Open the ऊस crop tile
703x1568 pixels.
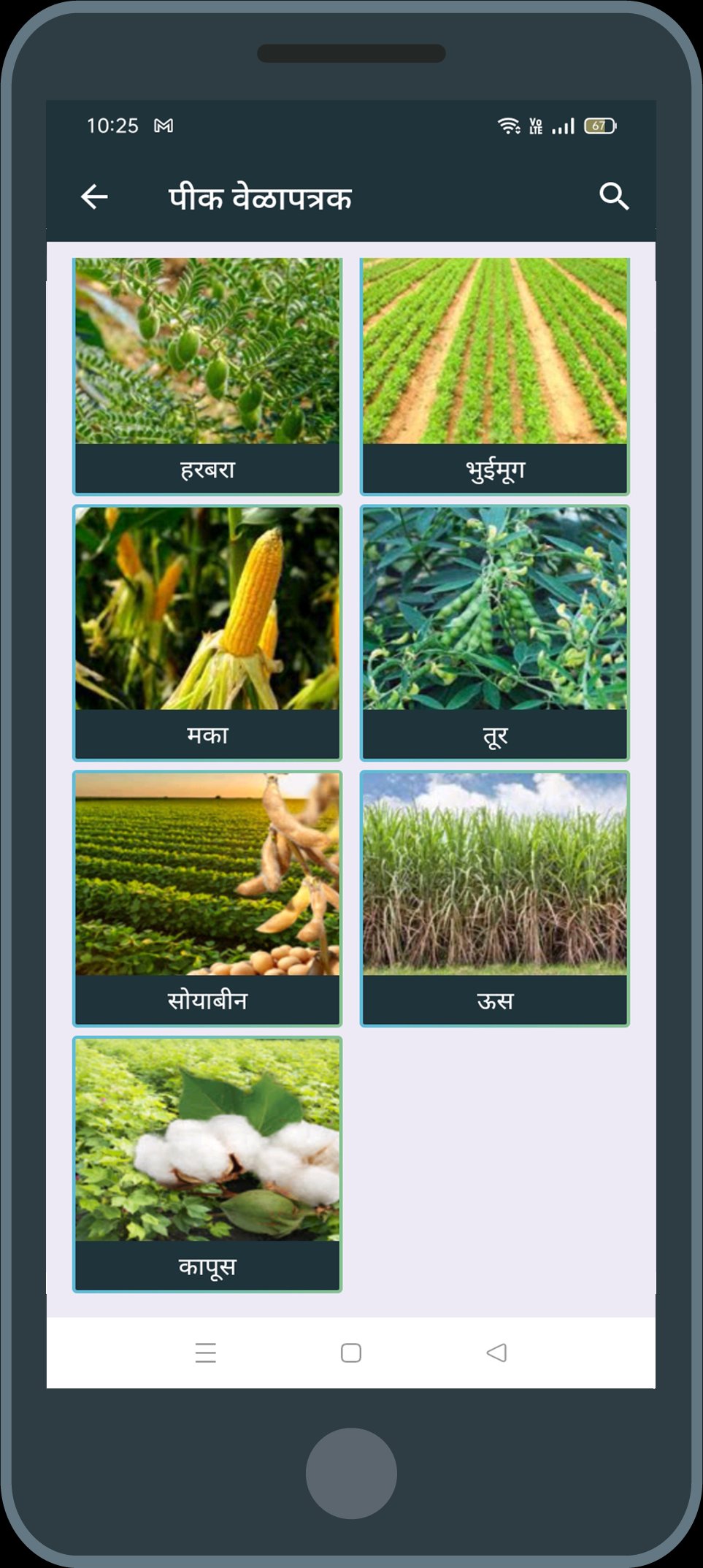(495, 898)
